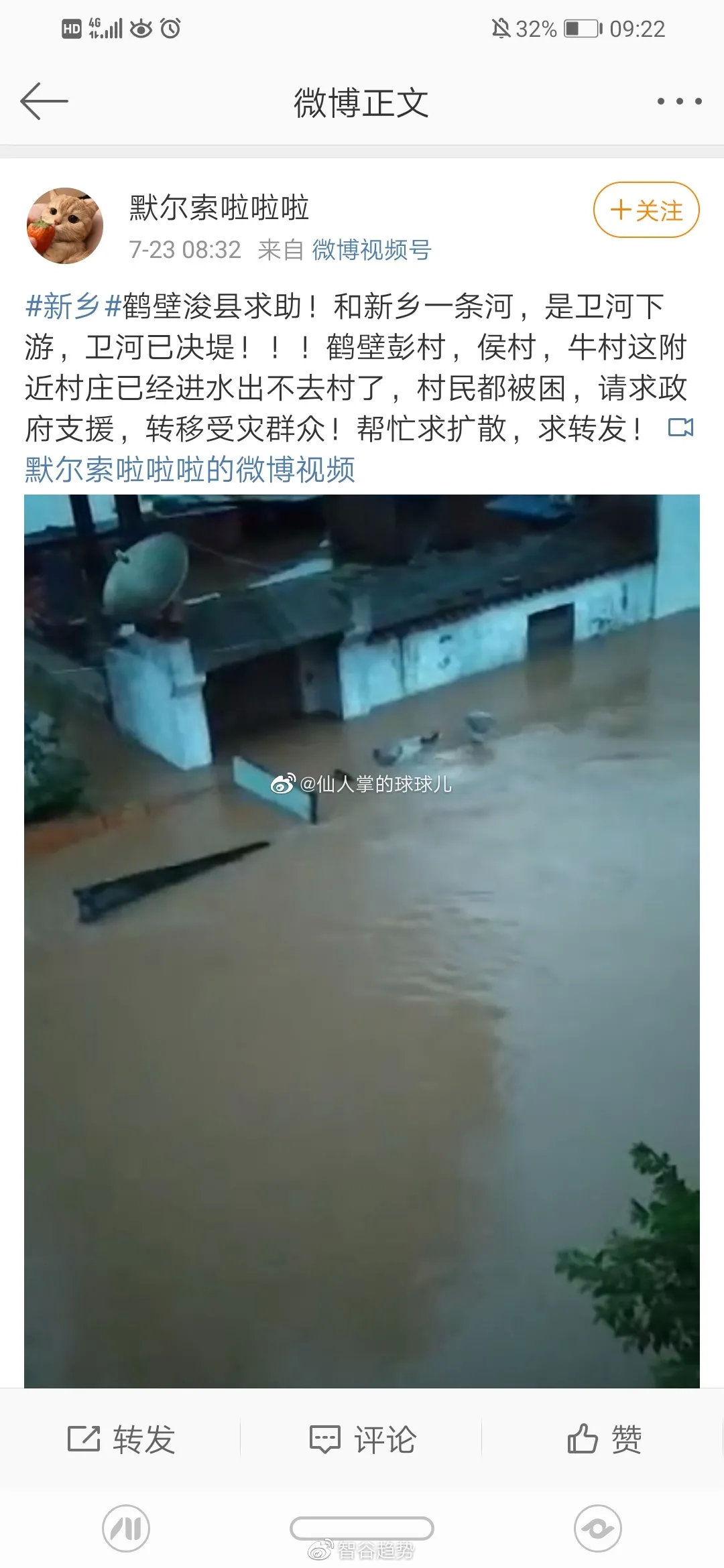Like this post with 赞
The image size is (724, 1568).
coord(603,1439)
